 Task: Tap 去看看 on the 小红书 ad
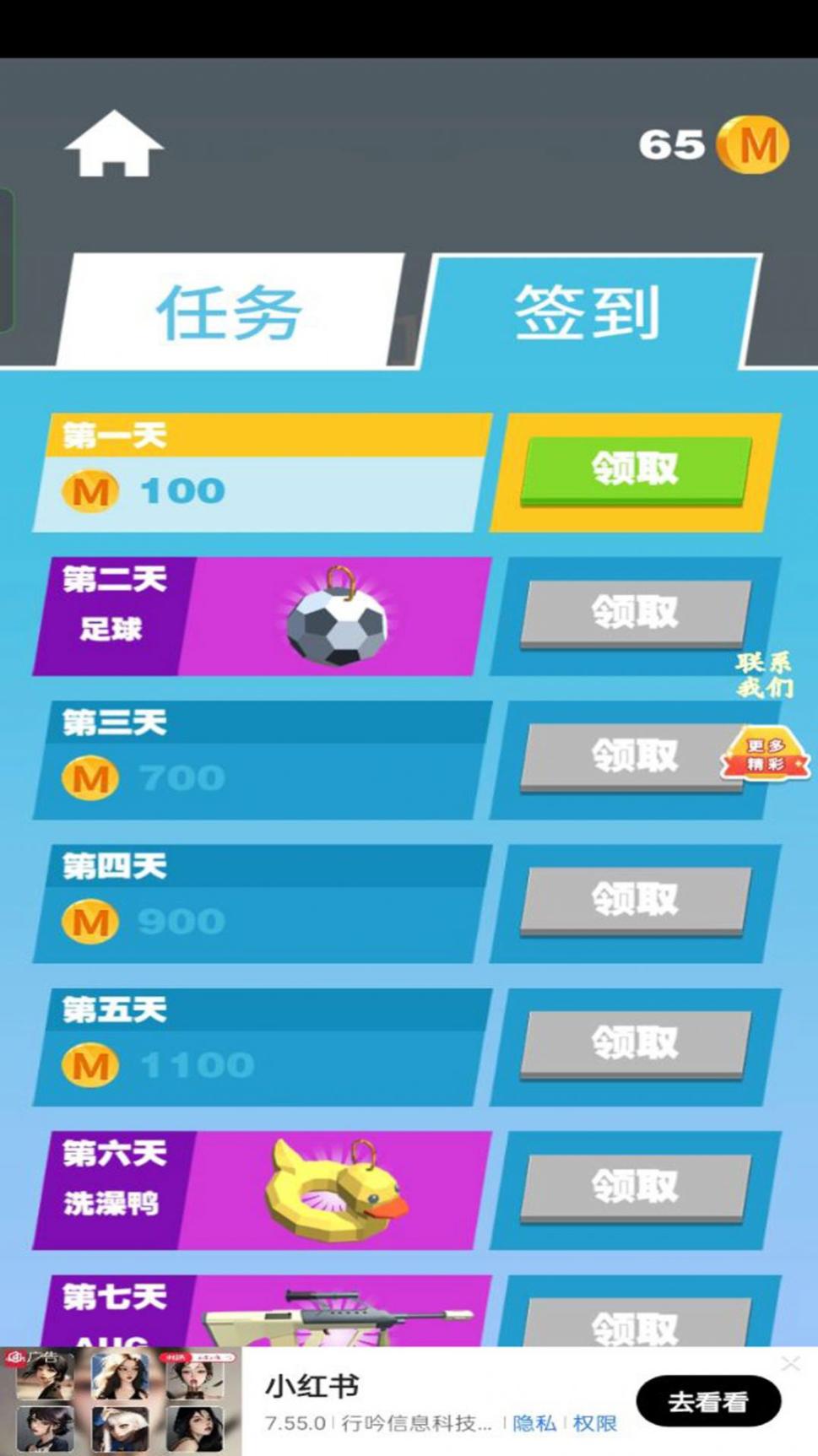point(707,1402)
